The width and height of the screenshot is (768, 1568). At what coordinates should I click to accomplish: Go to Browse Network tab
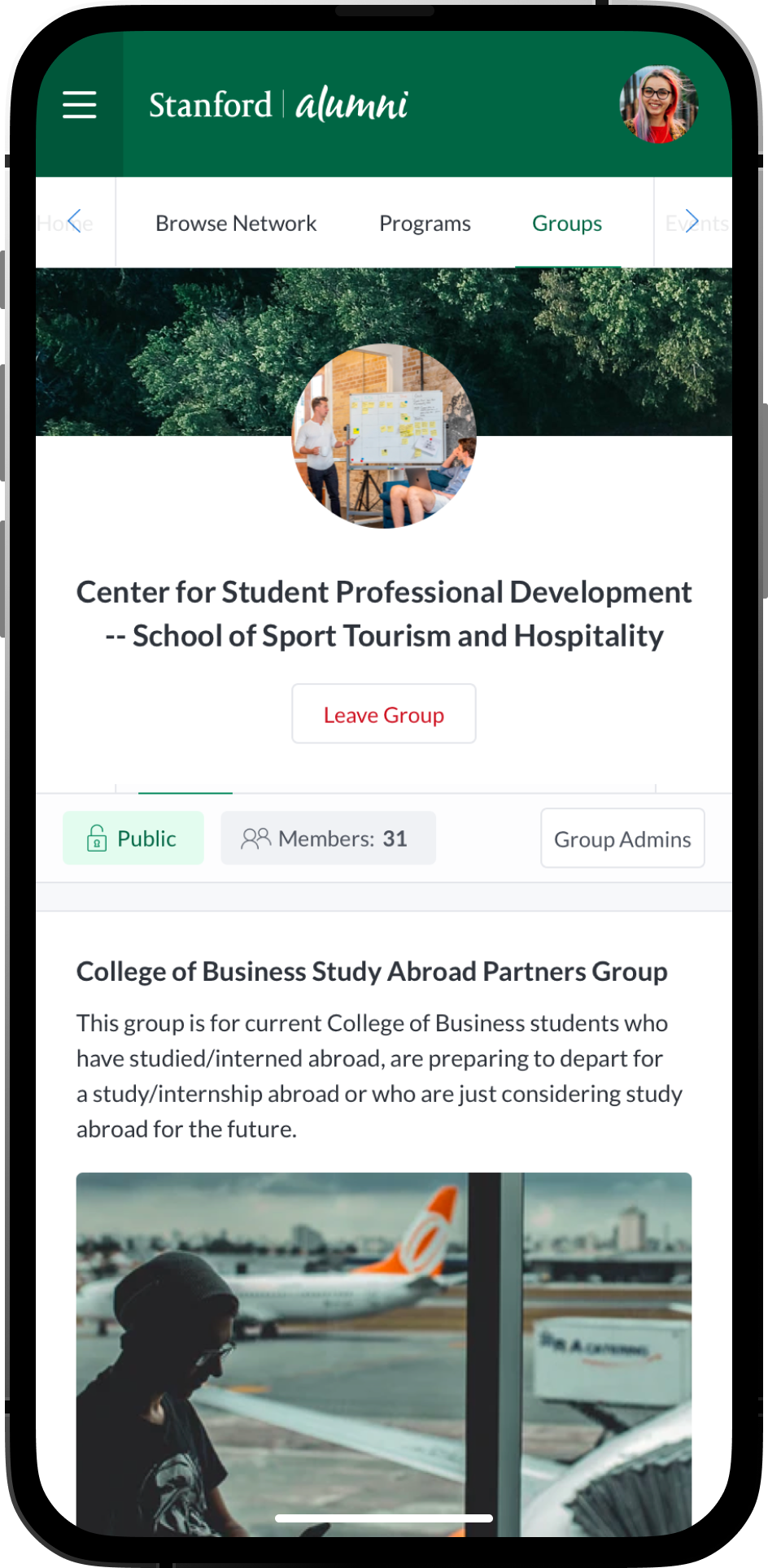point(236,224)
